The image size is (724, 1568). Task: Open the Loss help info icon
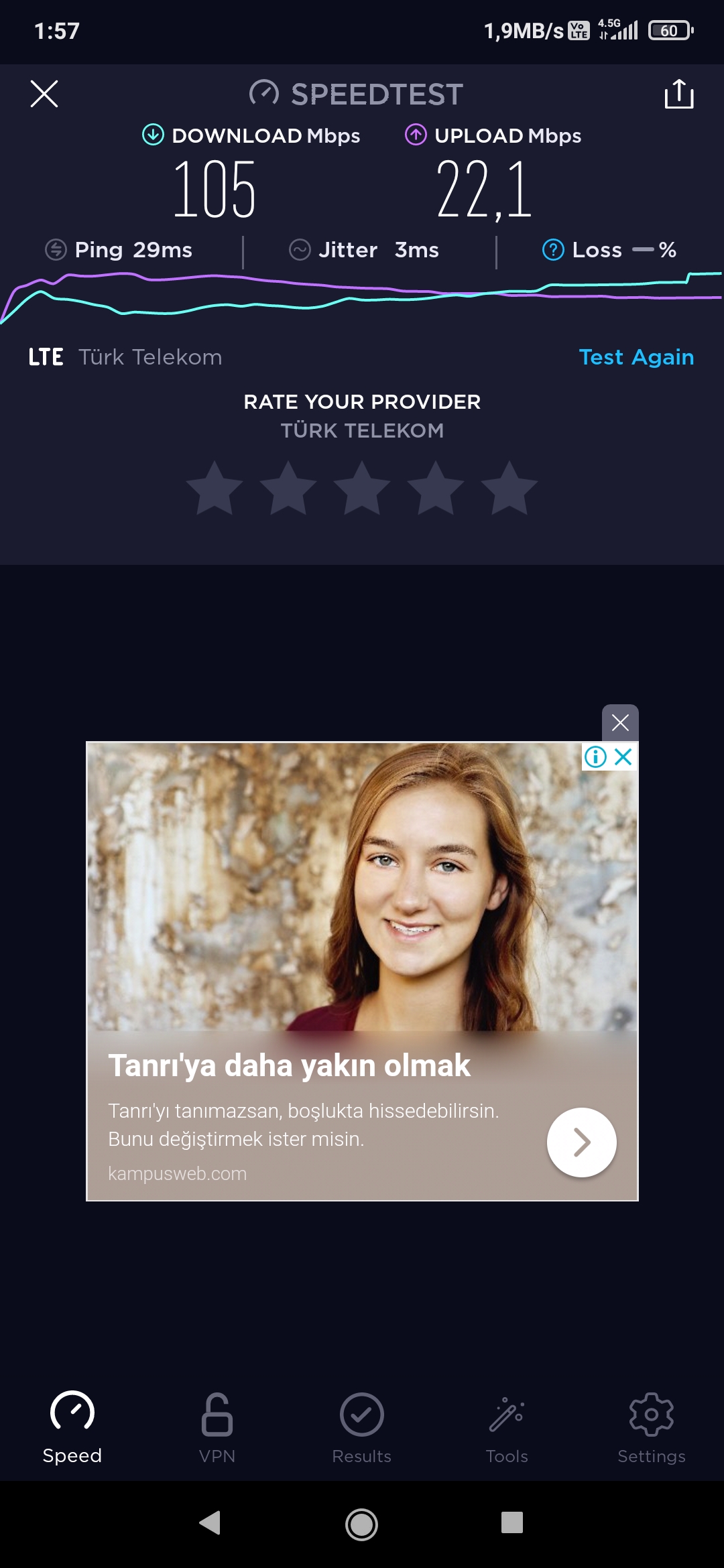[x=553, y=250]
